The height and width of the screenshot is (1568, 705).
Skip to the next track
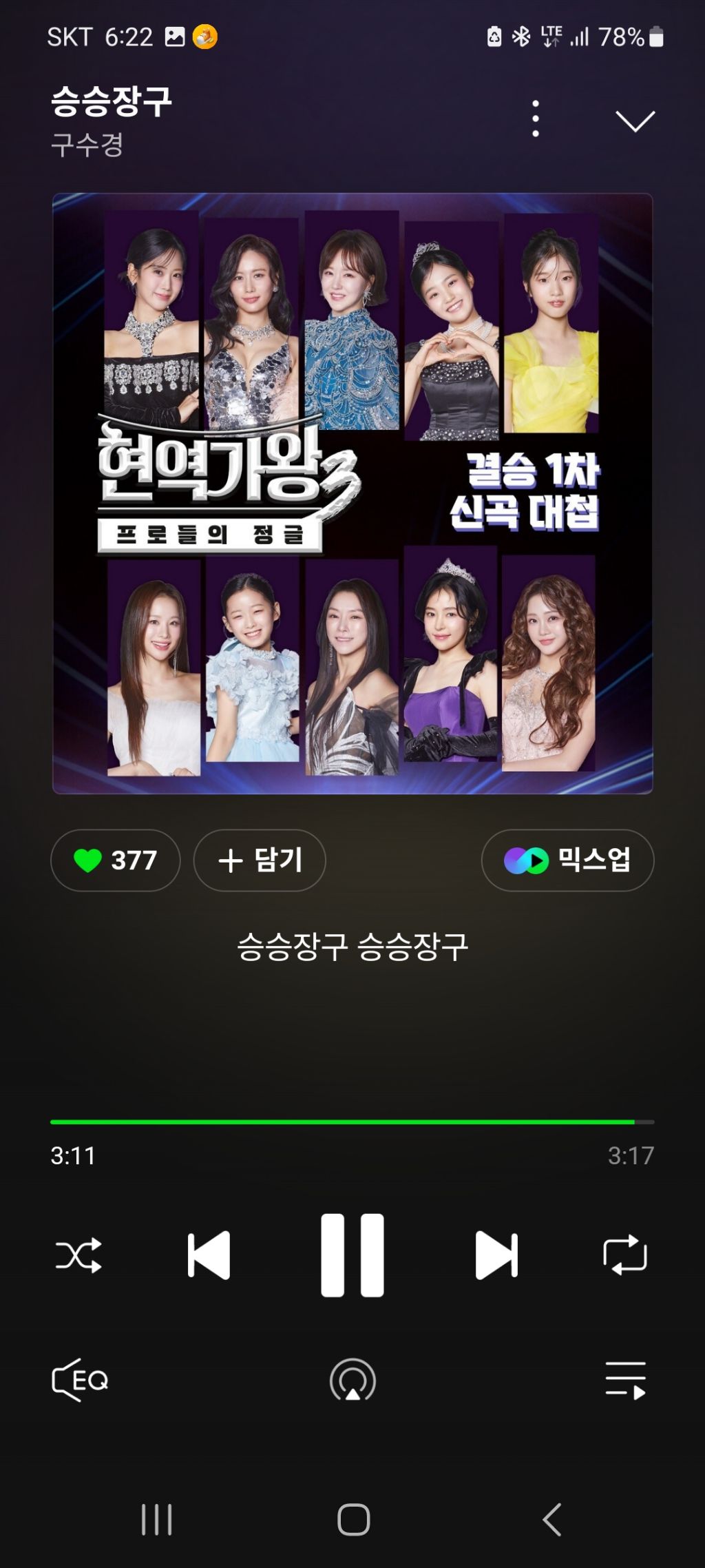(496, 1255)
